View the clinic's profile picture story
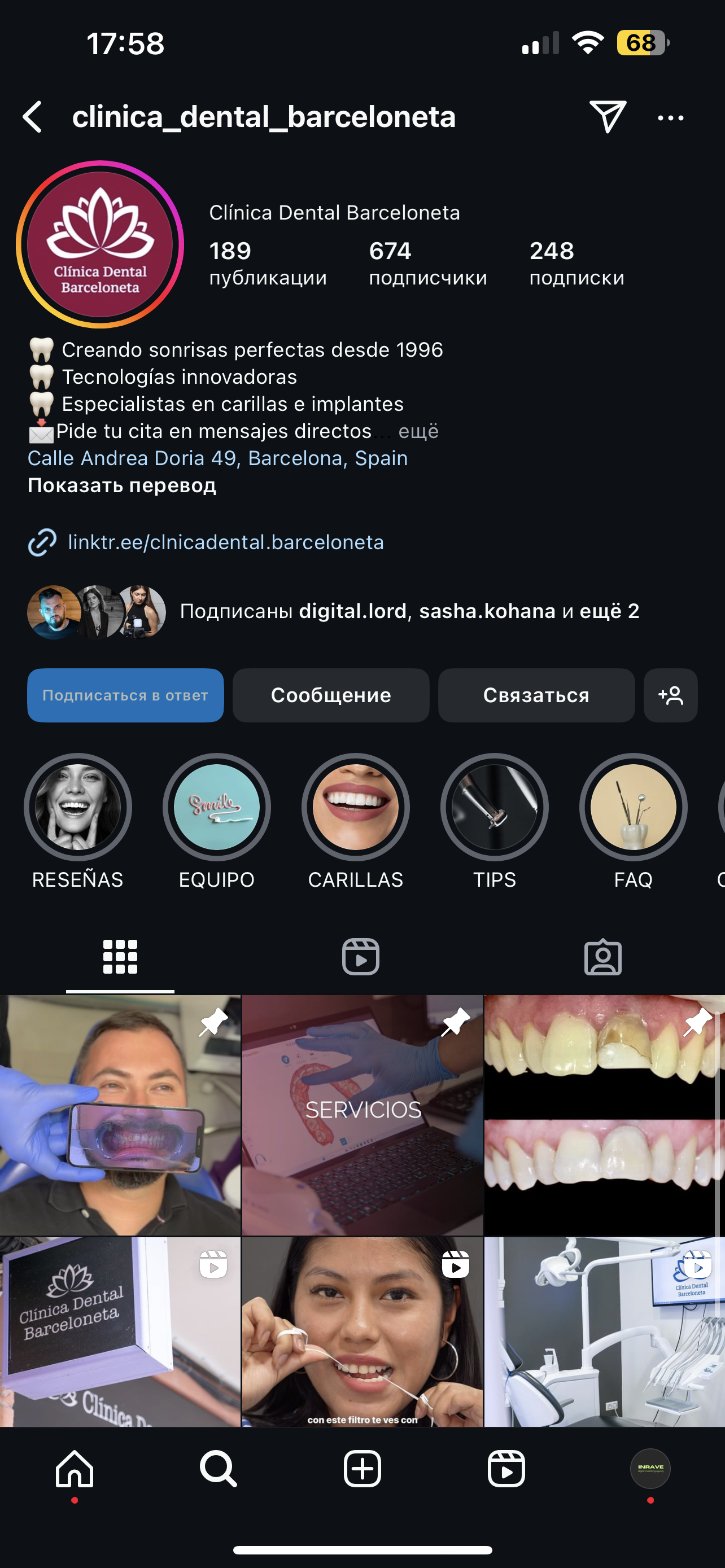This screenshot has height=1568, width=725. [100, 244]
